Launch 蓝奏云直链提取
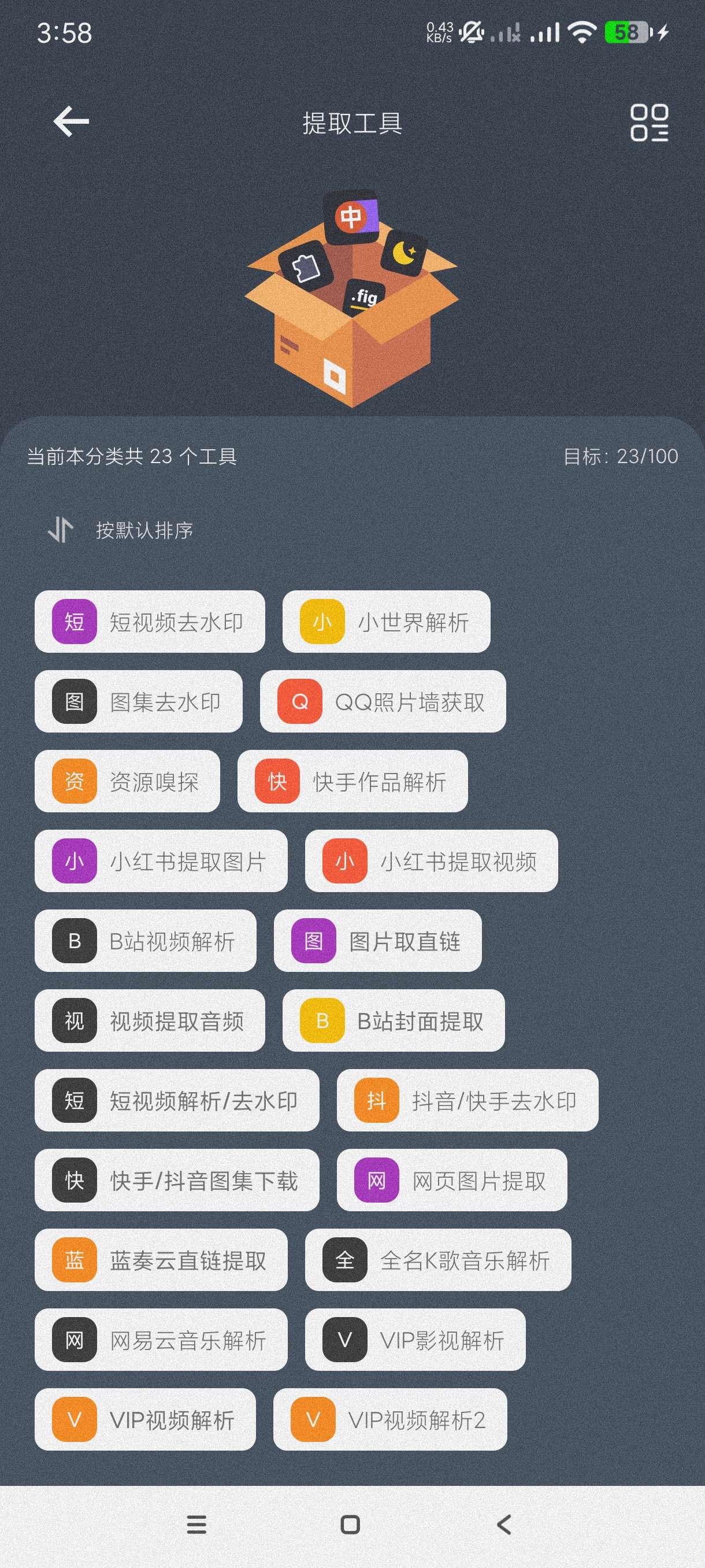Screen dimensions: 705x1568 161,1259
